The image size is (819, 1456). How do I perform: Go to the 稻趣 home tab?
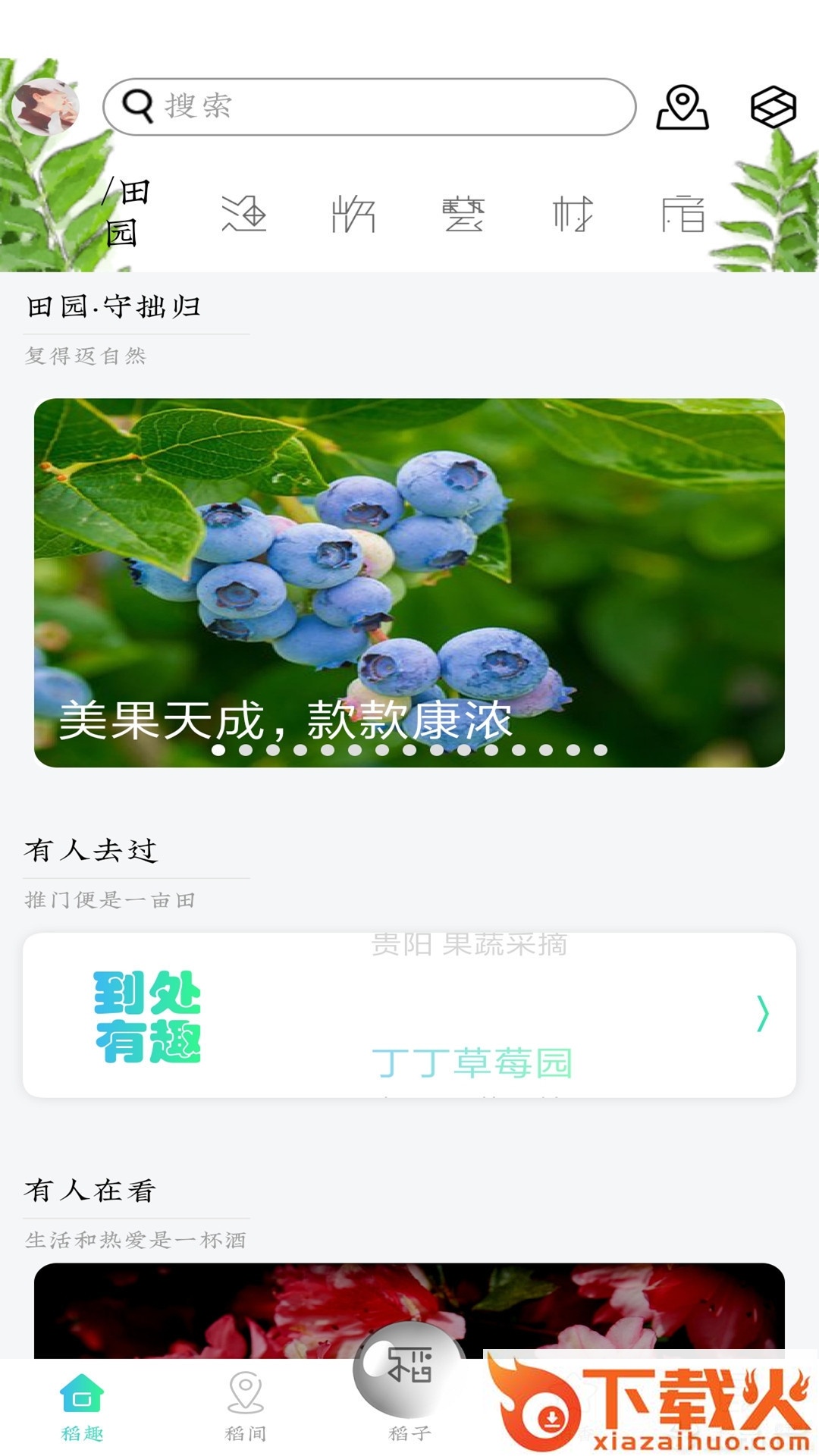(82, 1407)
